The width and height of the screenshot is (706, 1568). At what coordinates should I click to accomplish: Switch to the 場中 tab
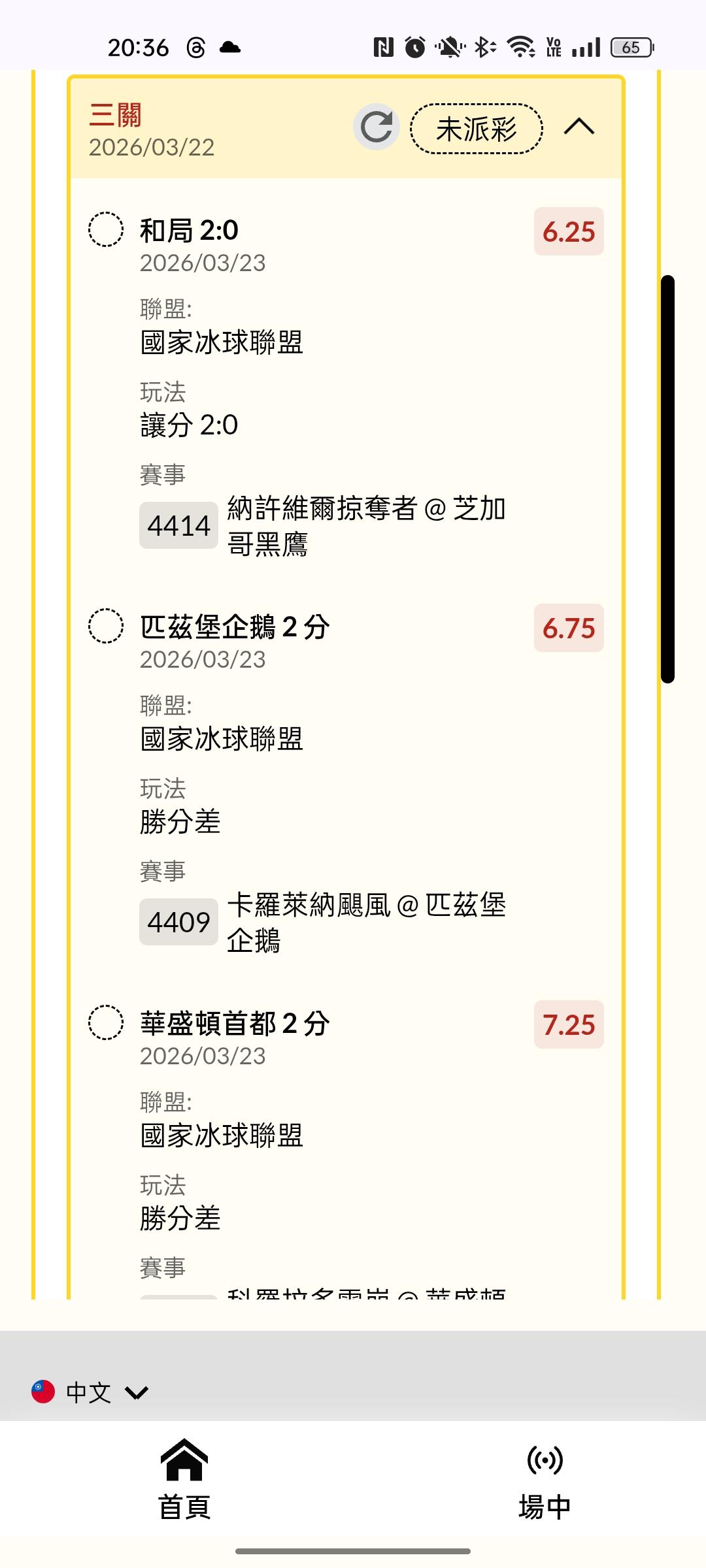545,1480
